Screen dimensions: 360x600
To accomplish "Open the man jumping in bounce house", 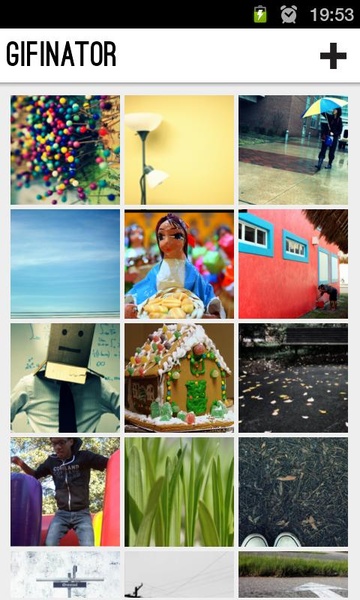I will tap(65, 492).
